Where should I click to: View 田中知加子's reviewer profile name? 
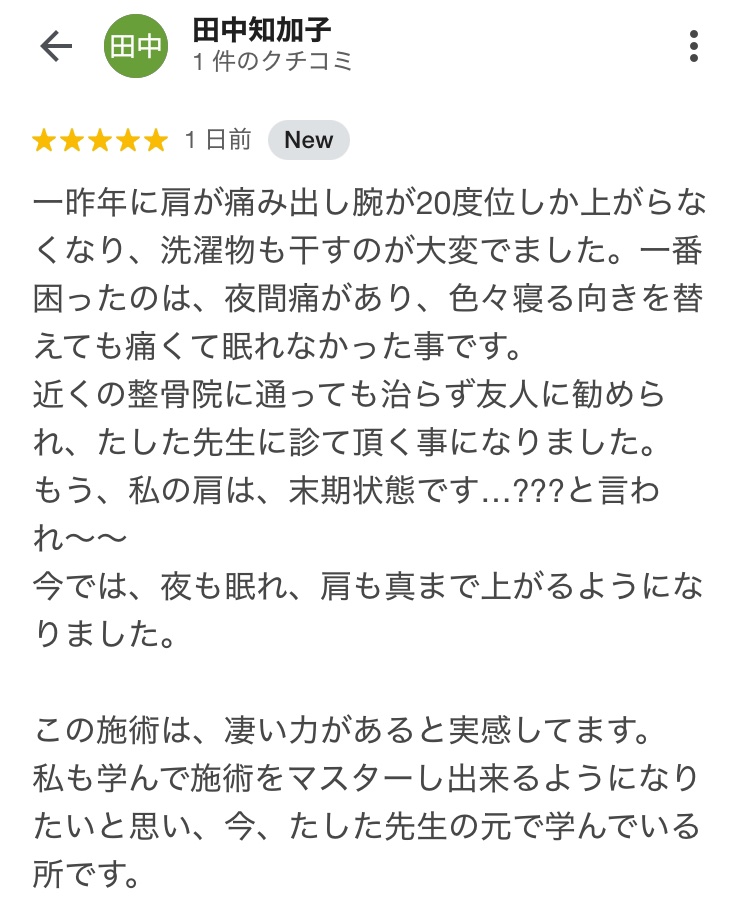click(x=260, y=30)
